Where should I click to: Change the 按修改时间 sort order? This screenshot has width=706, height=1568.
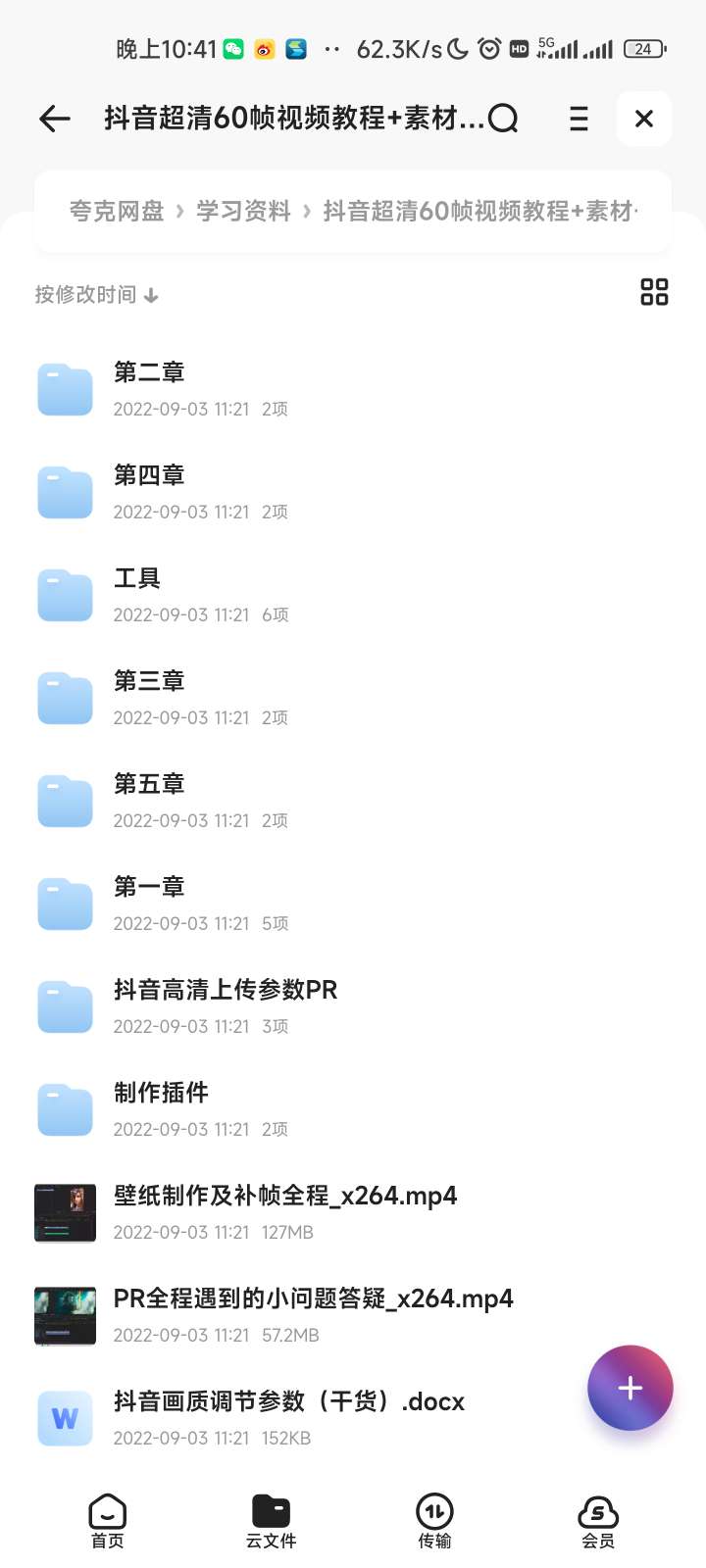(96, 294)
